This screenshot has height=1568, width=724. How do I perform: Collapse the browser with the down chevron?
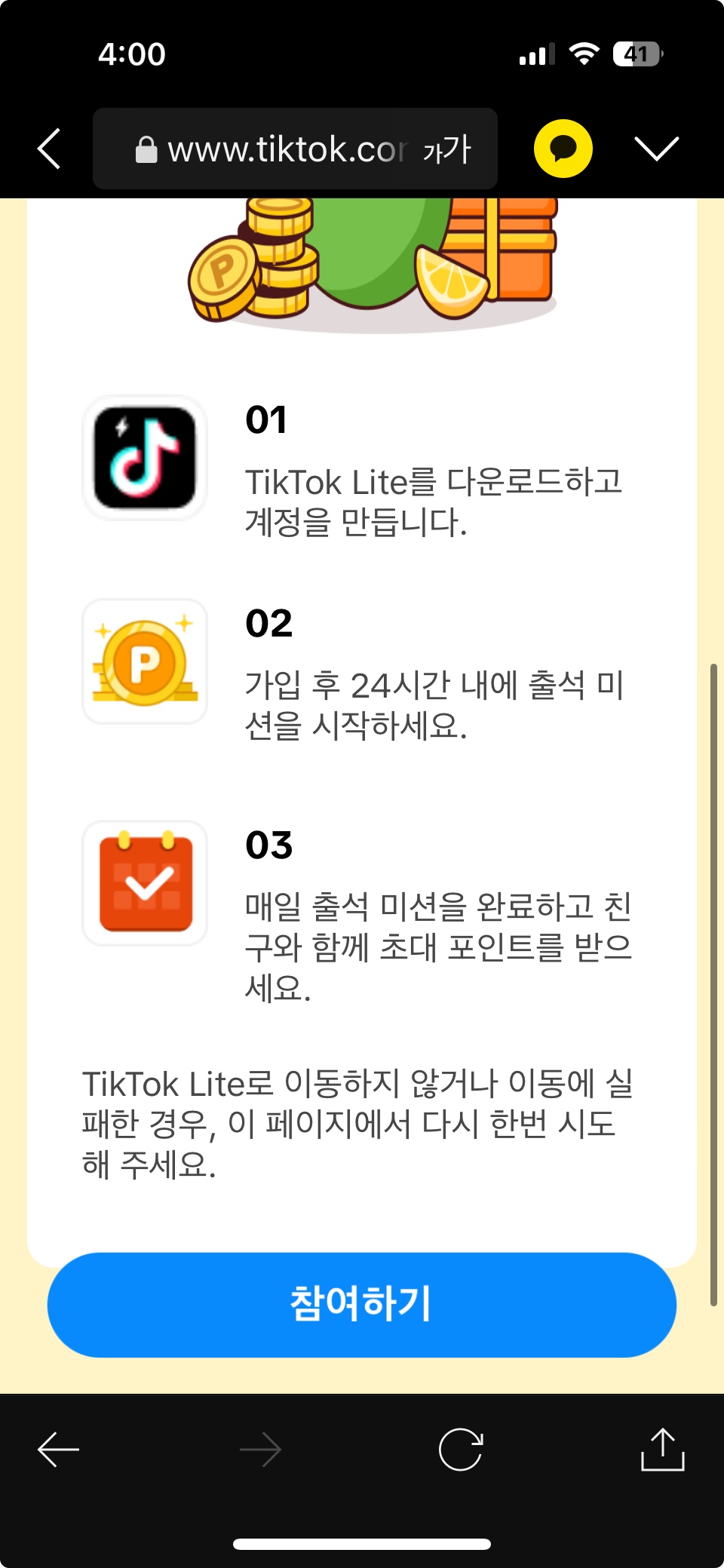point(655,148)
